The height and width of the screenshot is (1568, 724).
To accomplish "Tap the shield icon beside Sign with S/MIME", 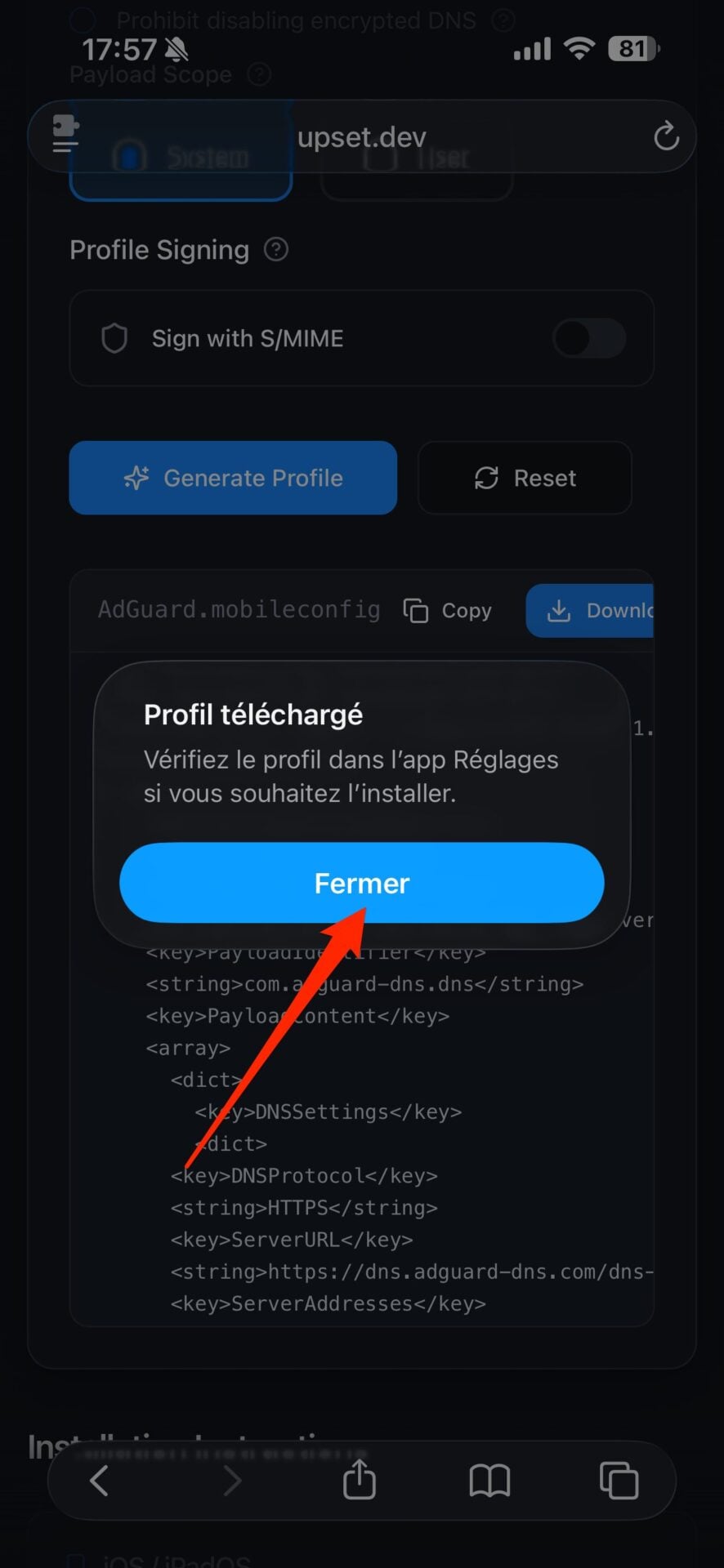I will [x=114, y=338].
